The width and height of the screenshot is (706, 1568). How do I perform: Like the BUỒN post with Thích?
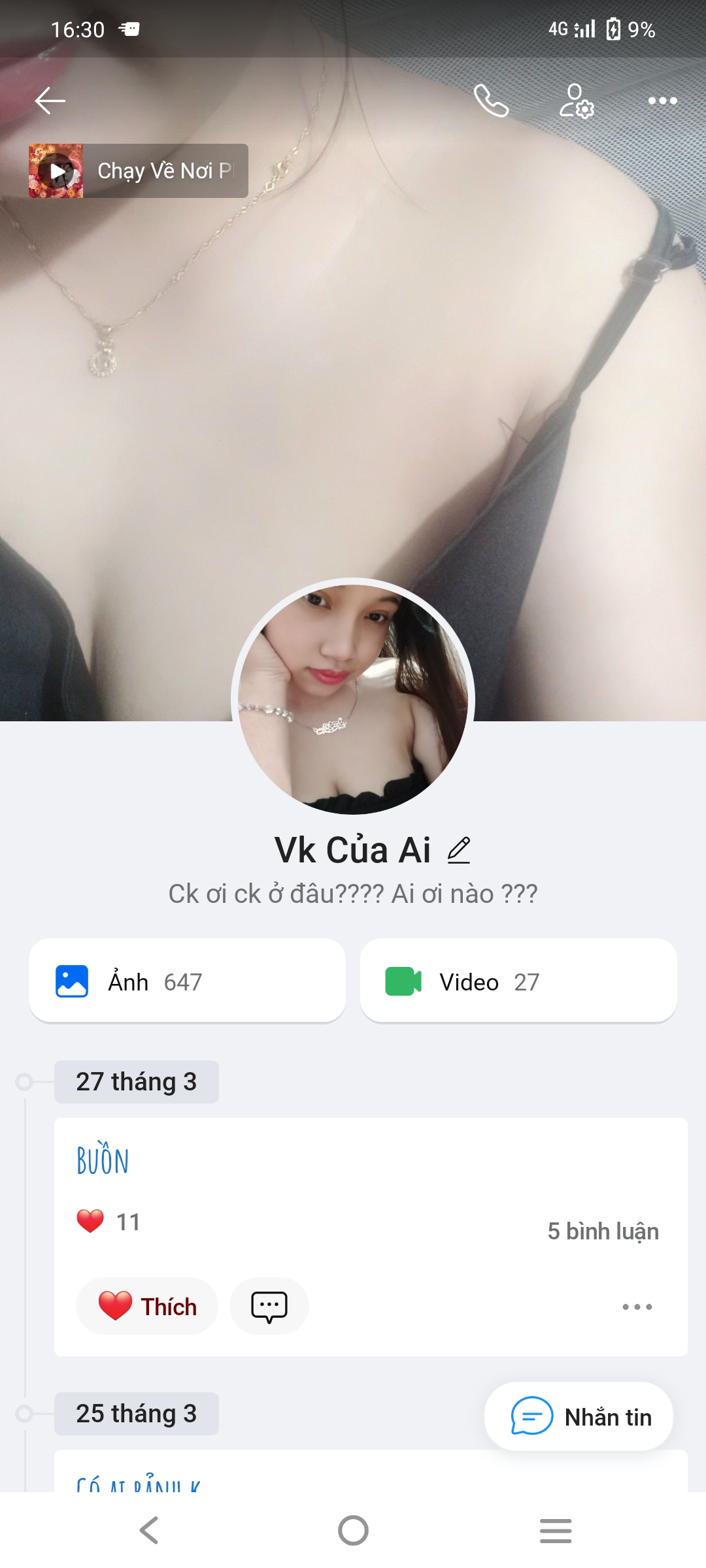click(148, 1307)
